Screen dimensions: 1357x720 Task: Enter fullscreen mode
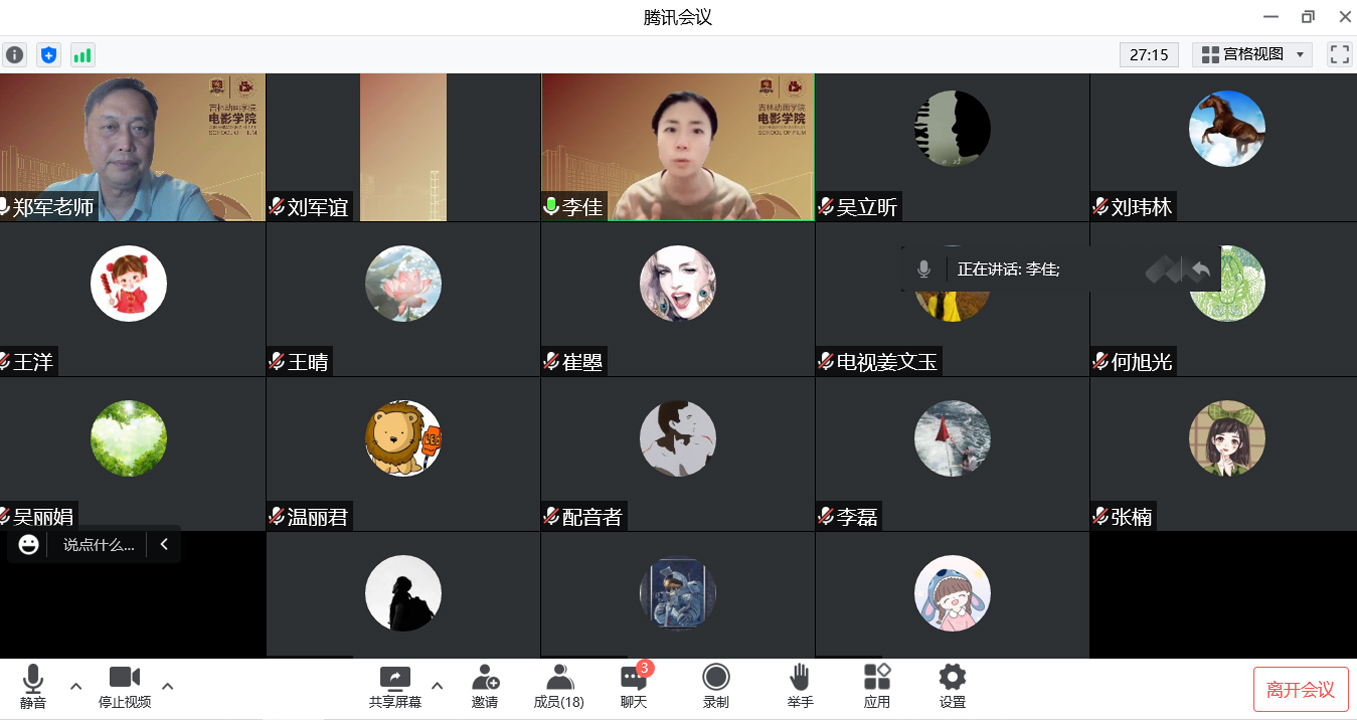tap(1339, 55)
